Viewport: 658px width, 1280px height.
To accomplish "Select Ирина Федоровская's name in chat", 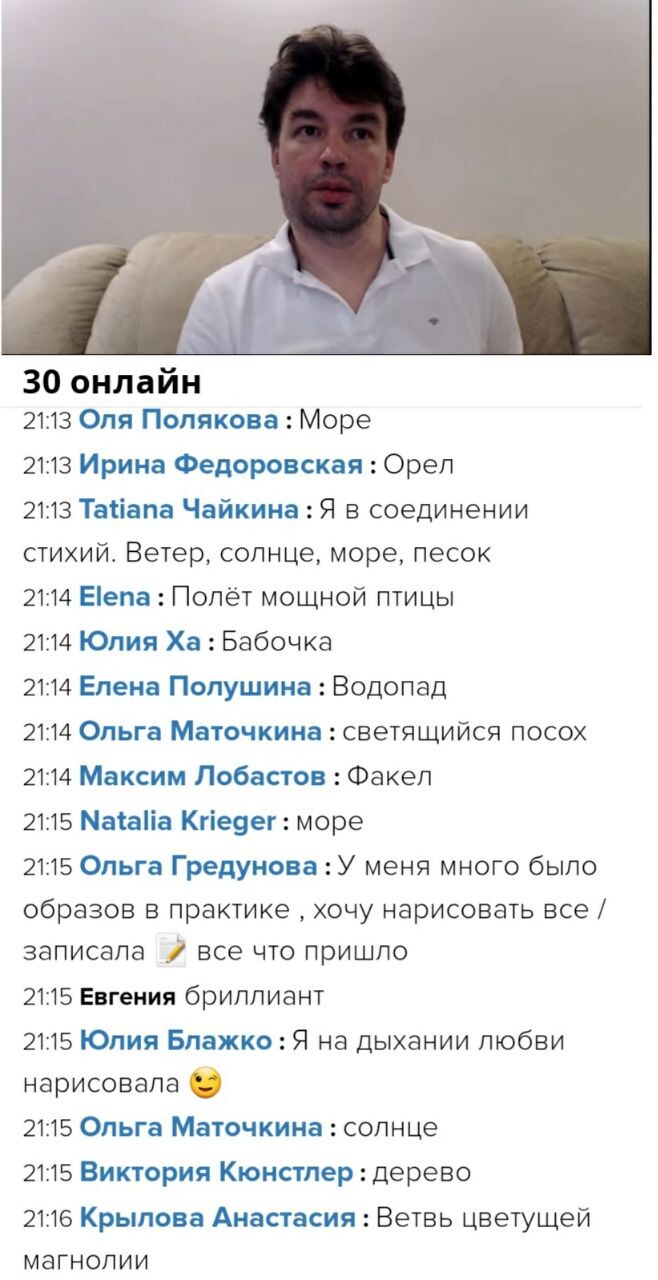I will coord(220,465).
